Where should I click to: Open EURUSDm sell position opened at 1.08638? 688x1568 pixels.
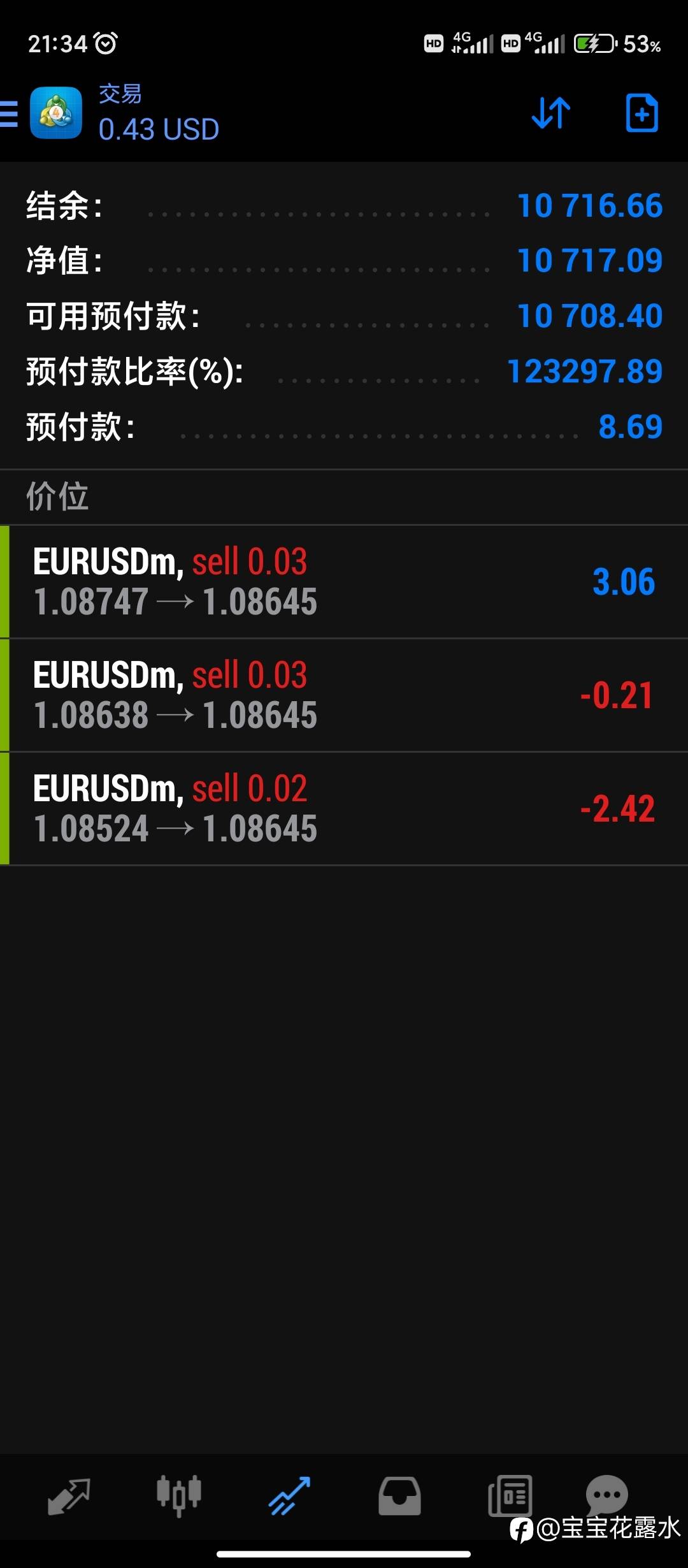coord(344,695)
